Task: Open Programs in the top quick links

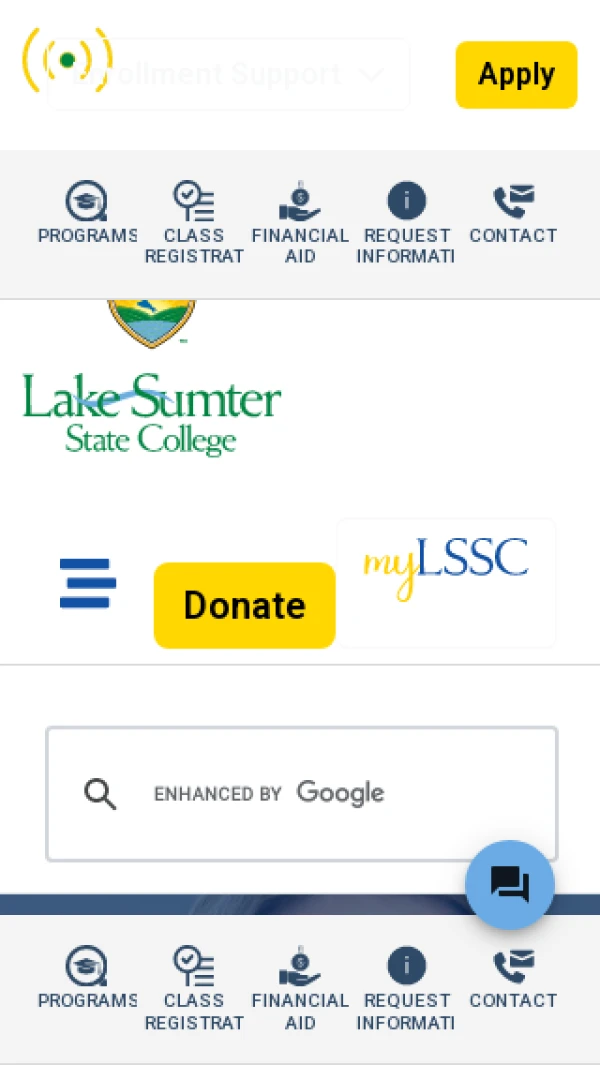Action: [87, 214]
